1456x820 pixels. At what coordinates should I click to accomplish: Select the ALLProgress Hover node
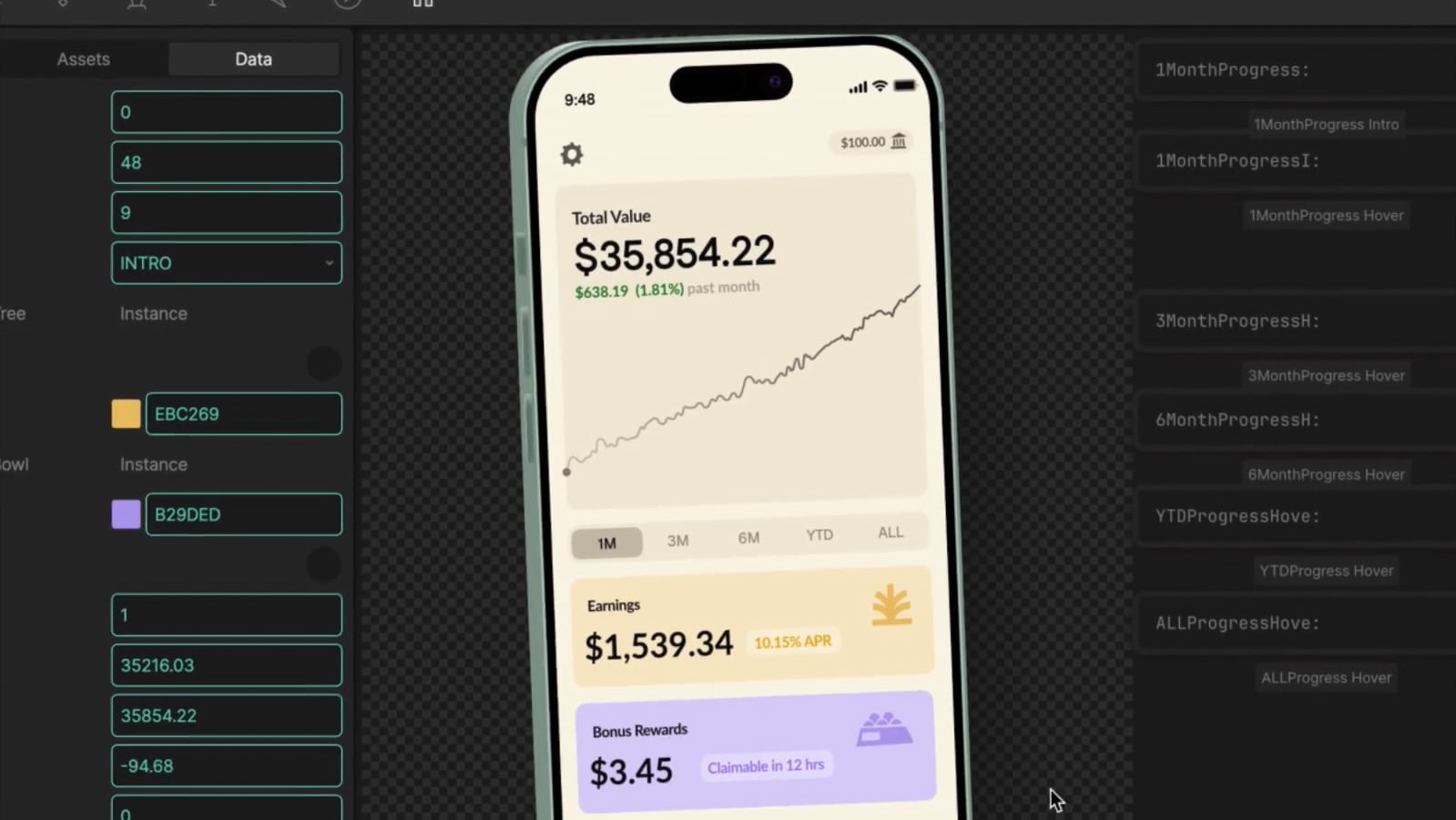[x=1326, y=677]
